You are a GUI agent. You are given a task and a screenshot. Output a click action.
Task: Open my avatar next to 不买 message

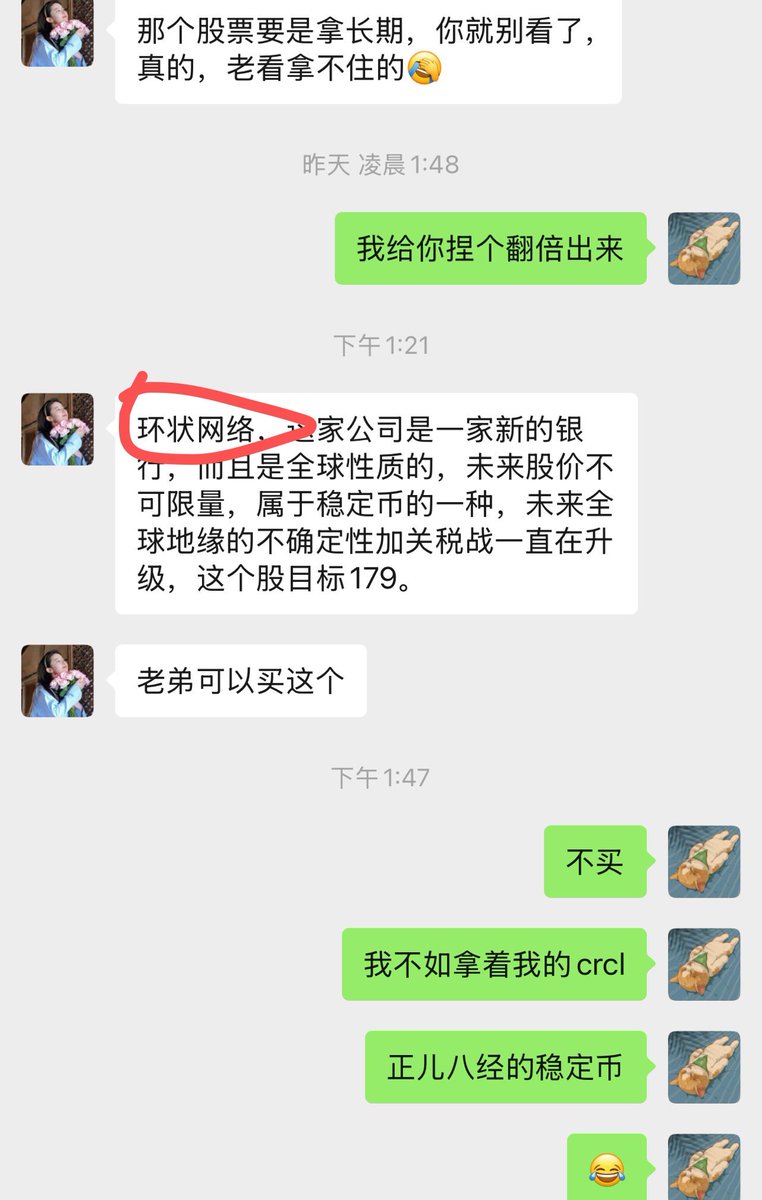(704, 861)
